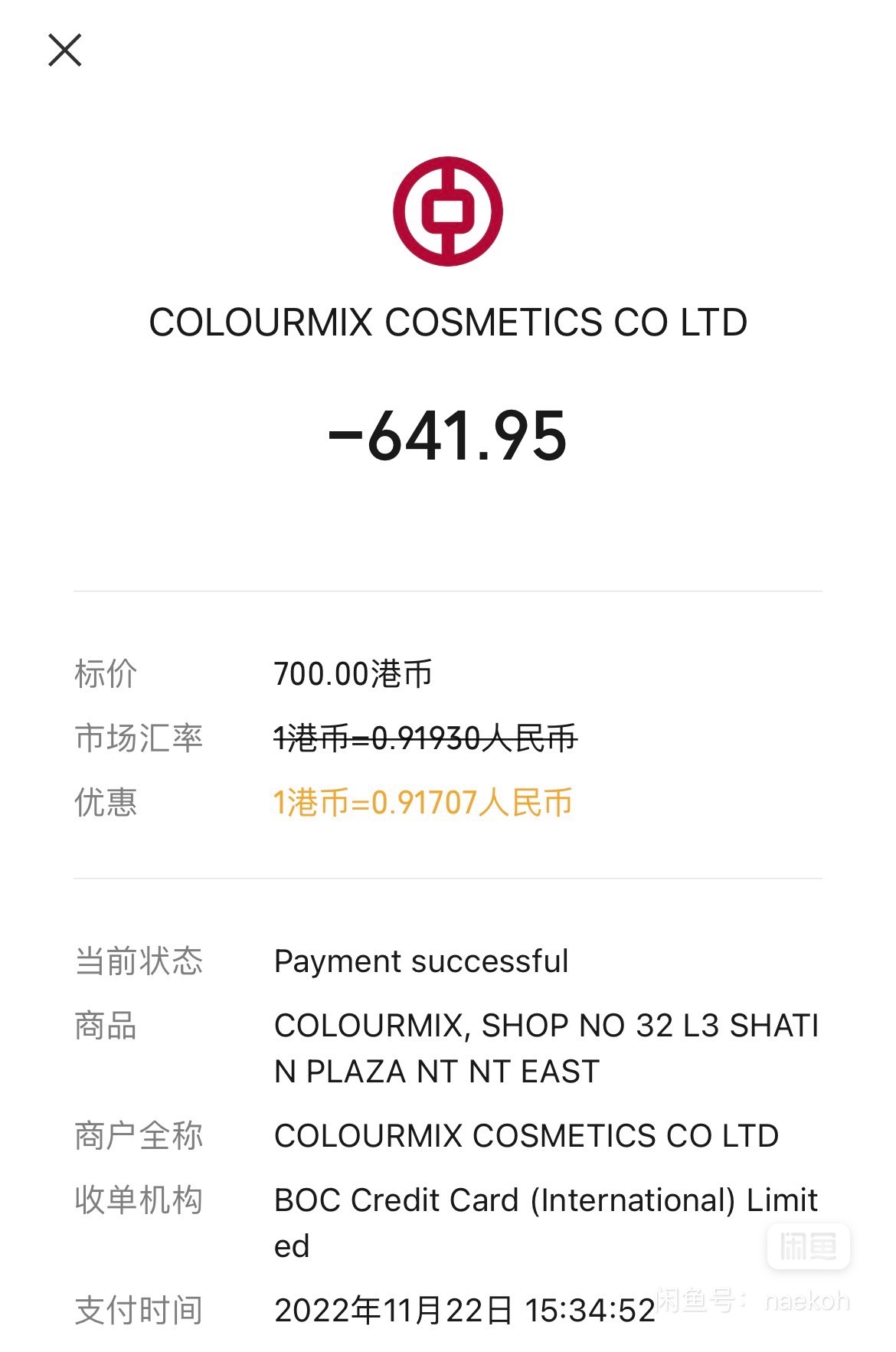This screenshot has width=896, height=1352.
Task: Close the payment details screen via X
Action: pos(66,51)
